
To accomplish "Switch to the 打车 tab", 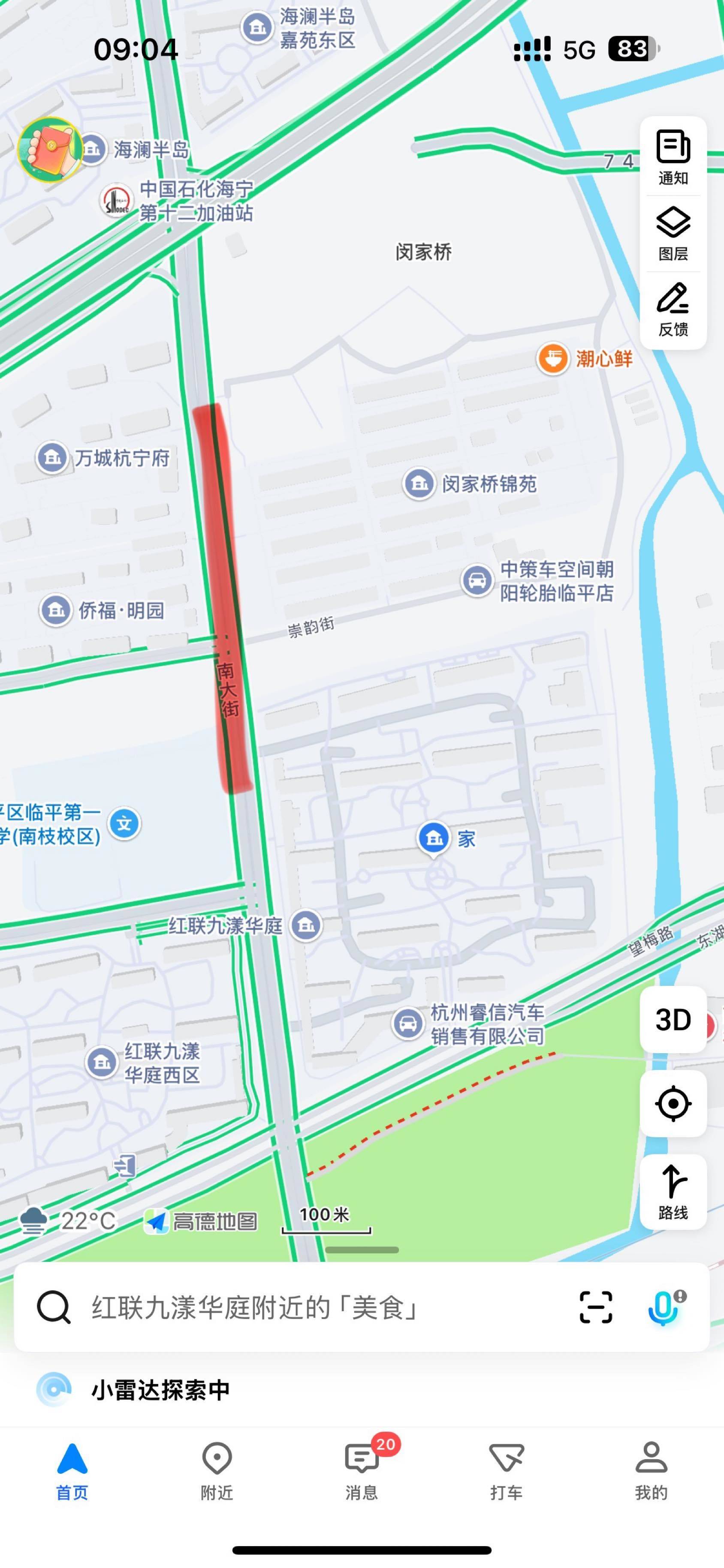I will 506,1471.
